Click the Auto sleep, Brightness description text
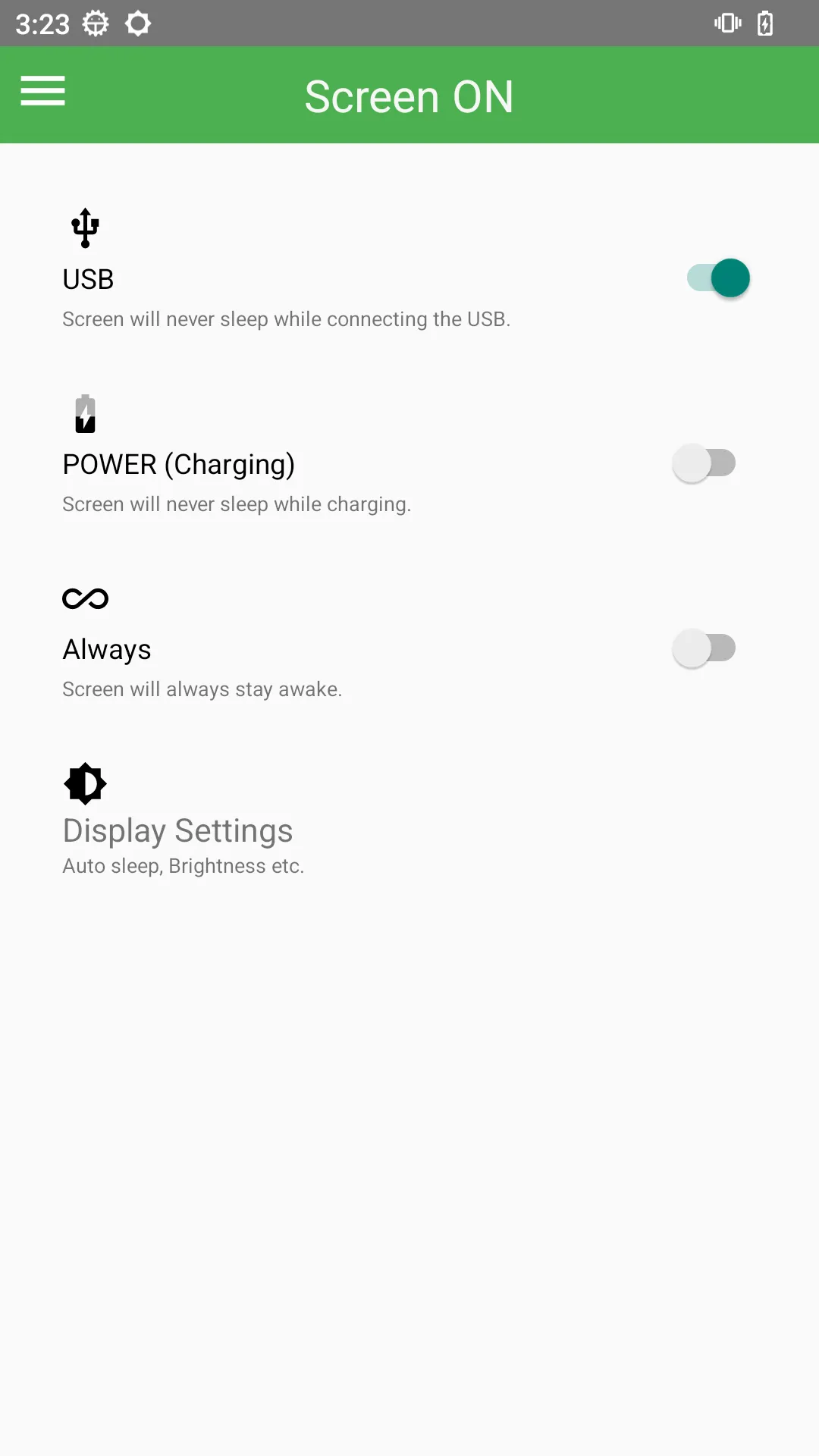819x1456 pixels. 182,865
